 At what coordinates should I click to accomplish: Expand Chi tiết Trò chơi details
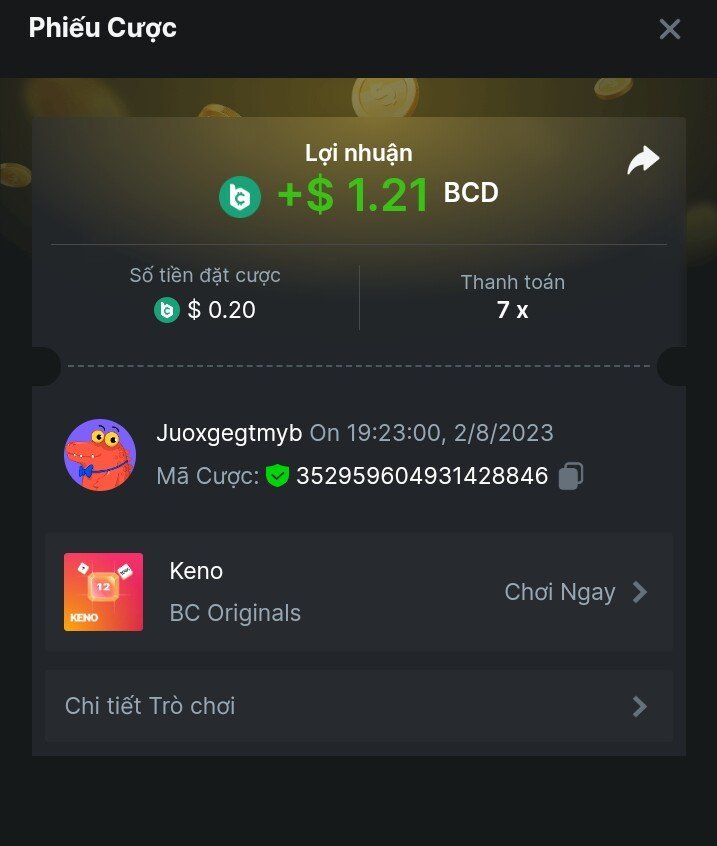[x=358, y=706]
